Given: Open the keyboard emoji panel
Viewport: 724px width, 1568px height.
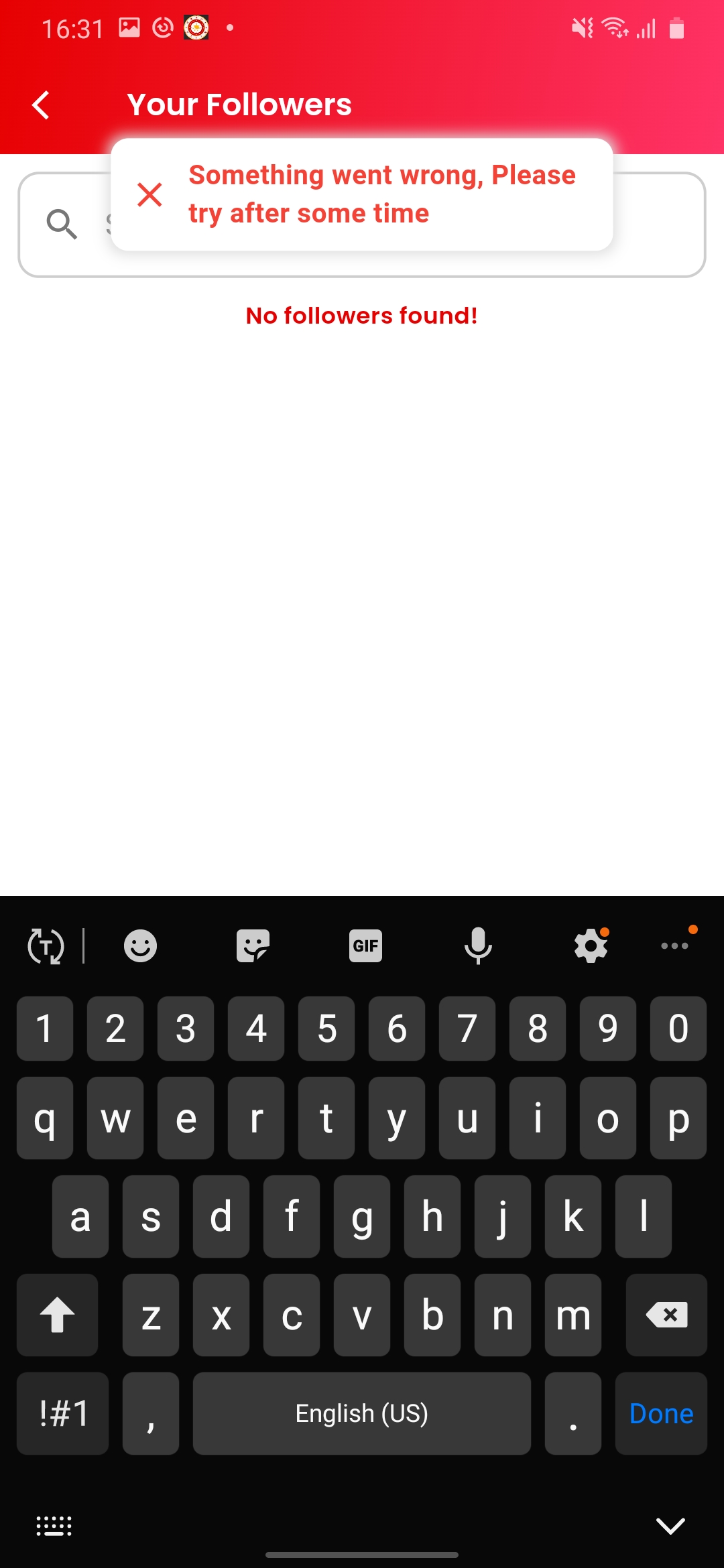Looking at the screenshot, I should [140, 946].
